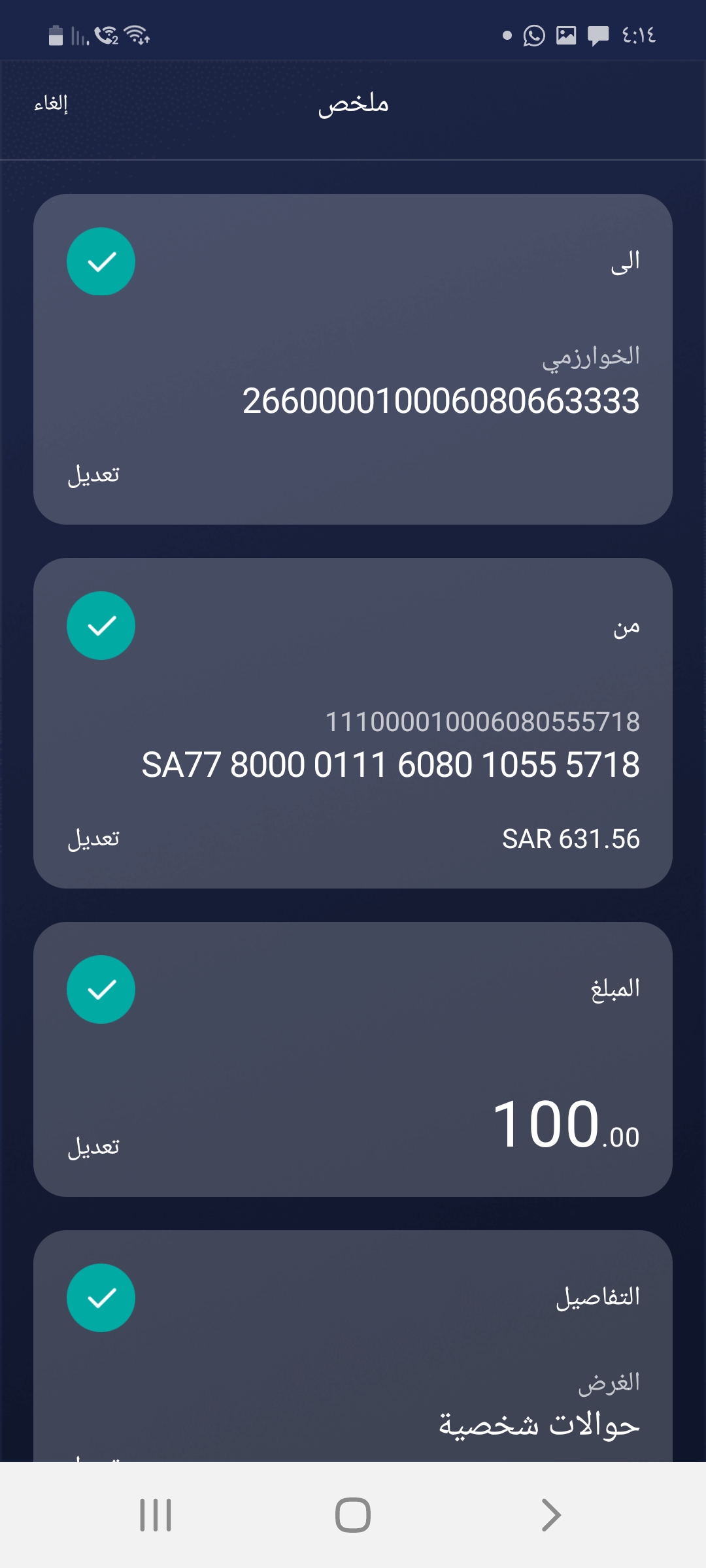Change the amount via تعديل in the المبلغ card
This screenshot has width=706, height=1568.
[93, 1147]
